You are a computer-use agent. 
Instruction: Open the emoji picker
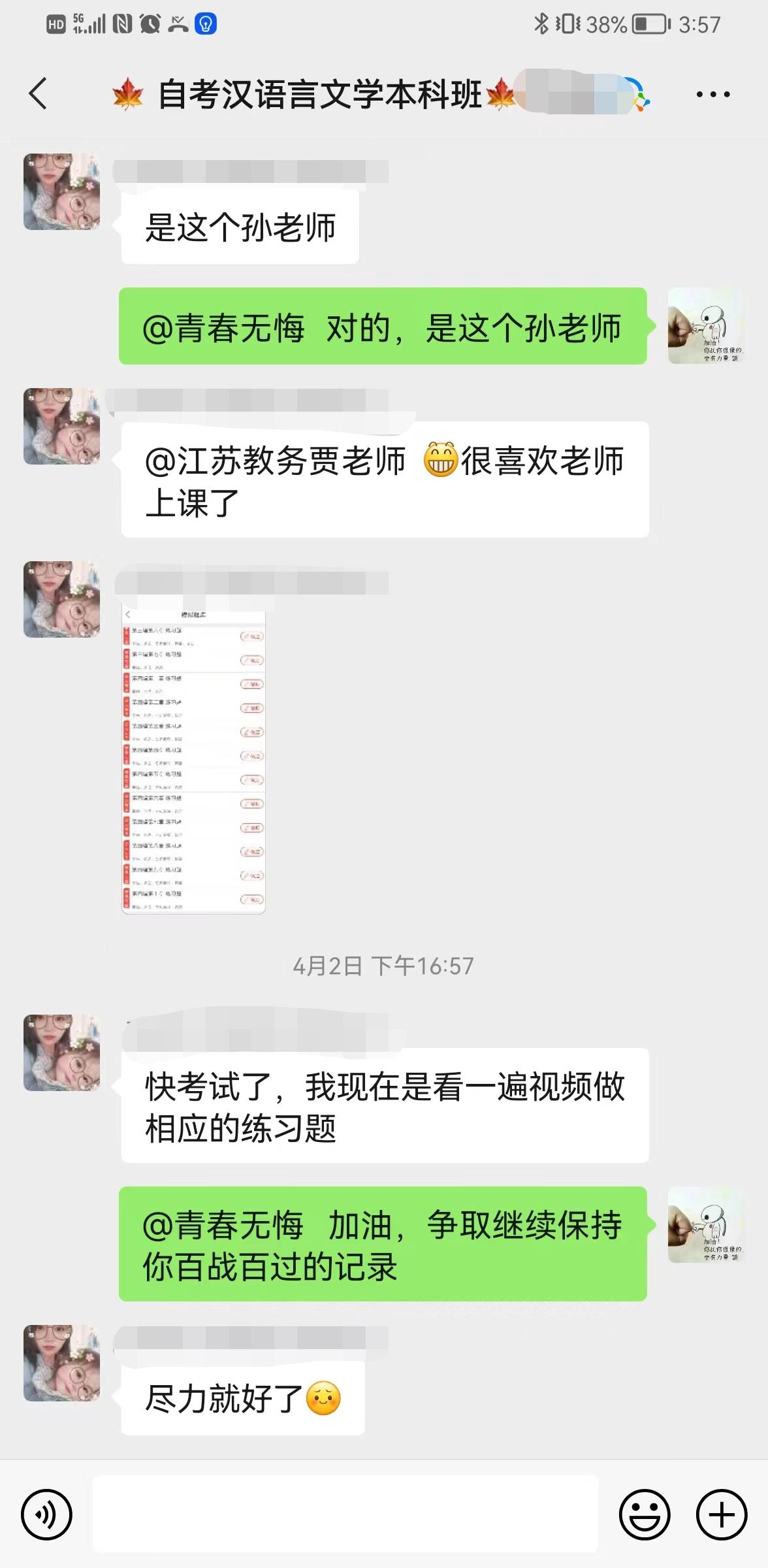[x=645, y=1514]
